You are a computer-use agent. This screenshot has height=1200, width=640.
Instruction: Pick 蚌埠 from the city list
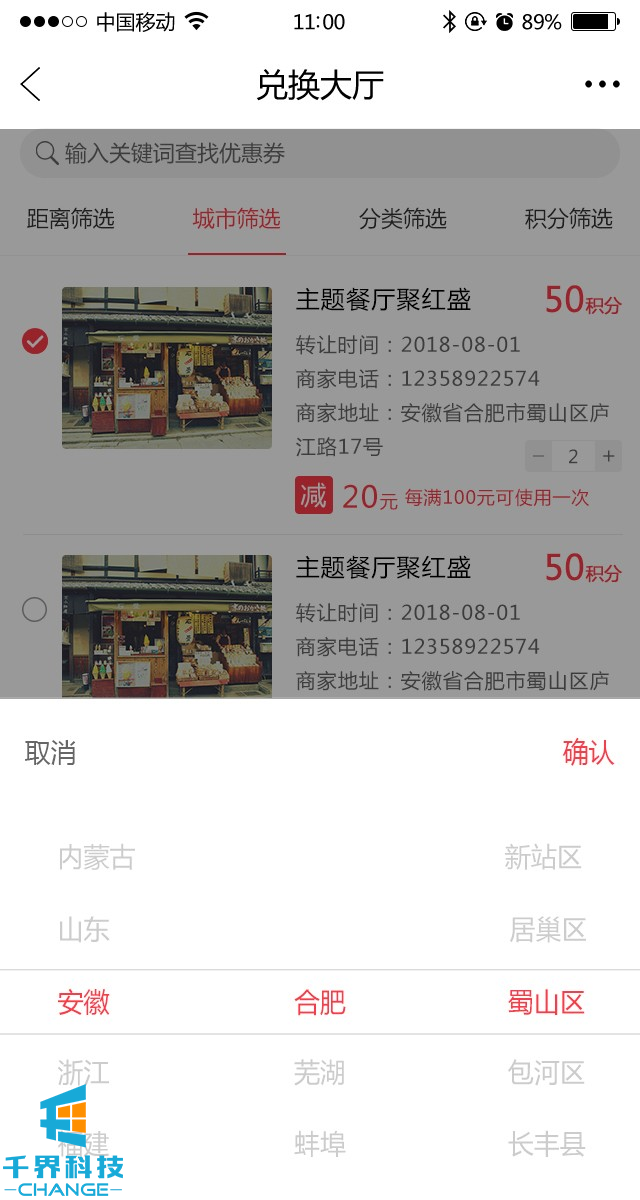pos(320,1144)
